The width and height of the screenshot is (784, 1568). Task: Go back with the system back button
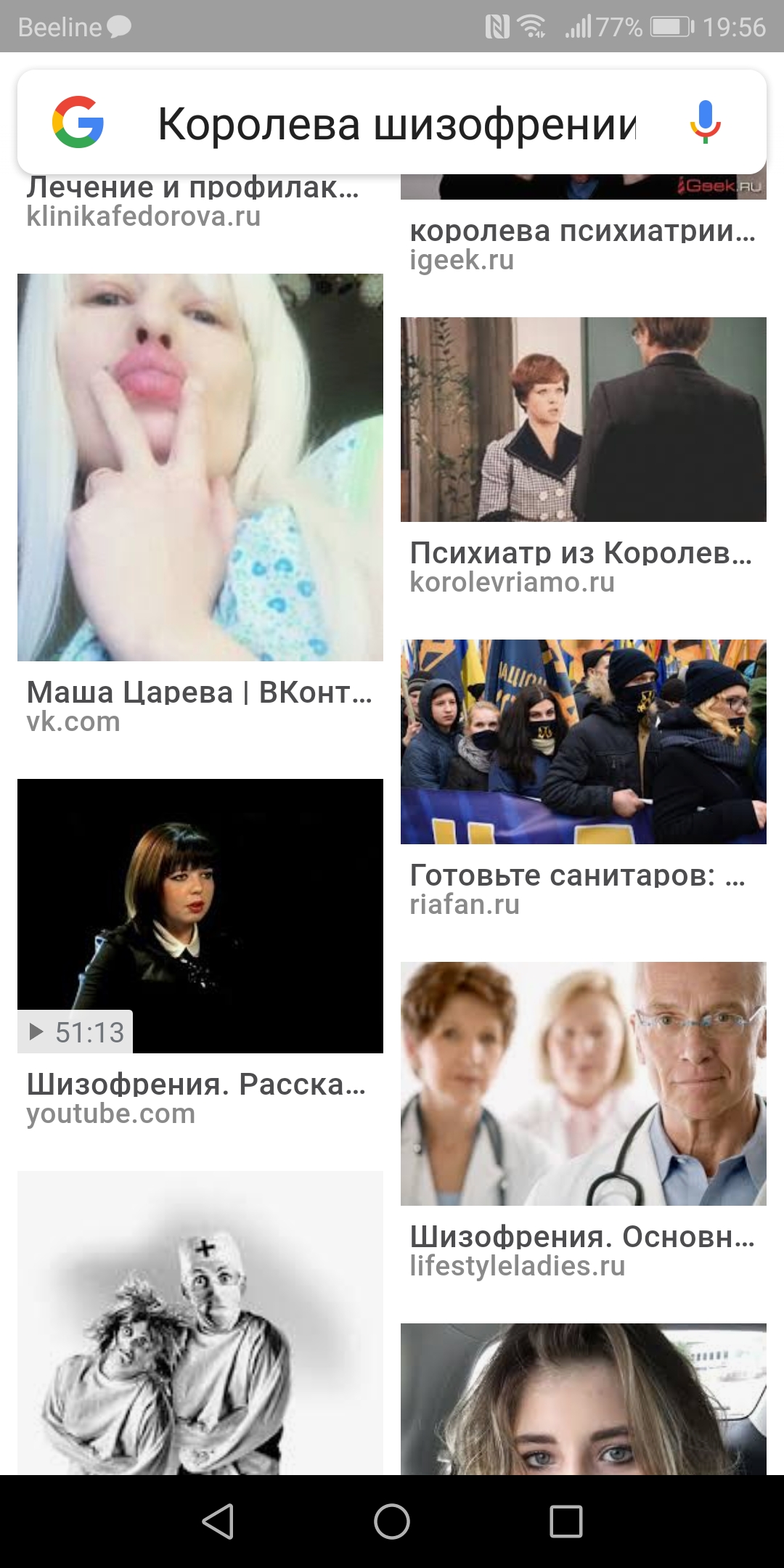pos(218,1521)
